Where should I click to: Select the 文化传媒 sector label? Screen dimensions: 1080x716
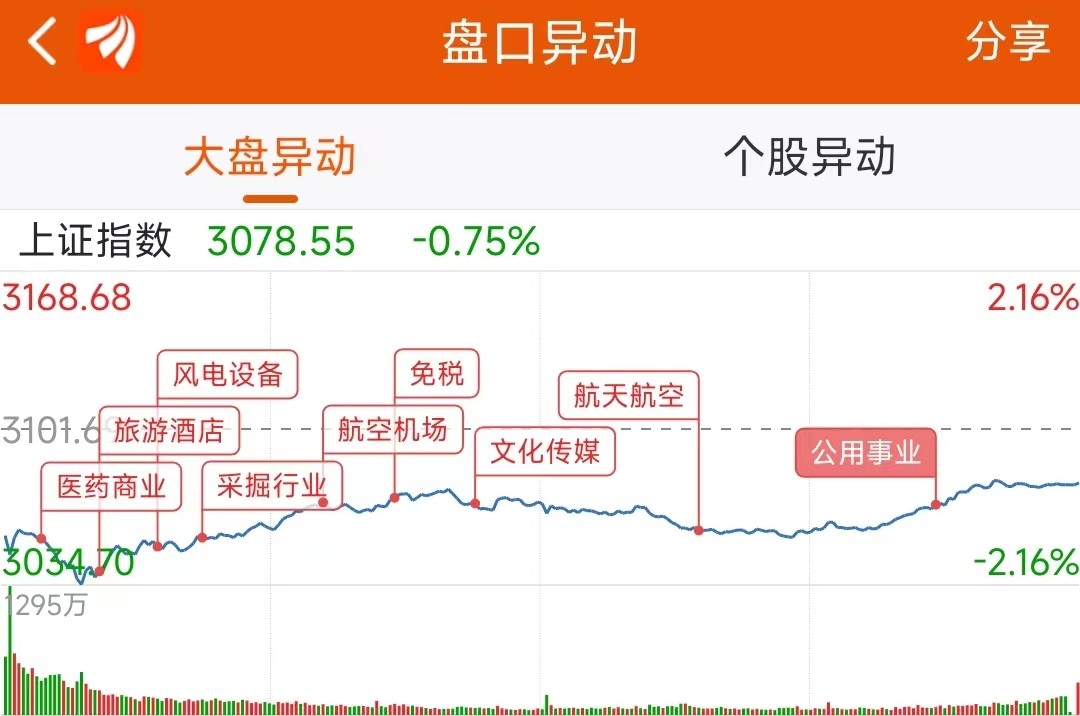tap(545, 452)
